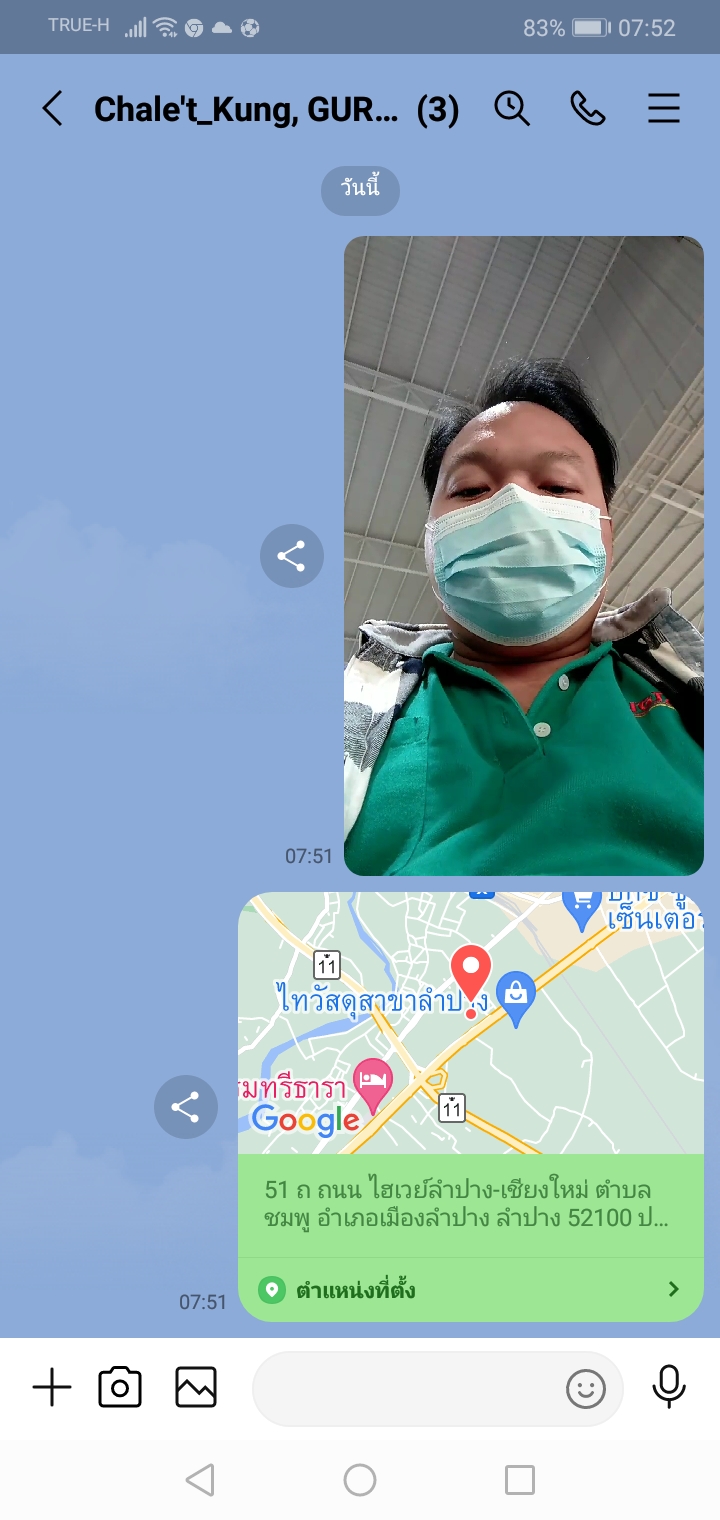Image resolution: width=720 pixels, height=1520 pixels.
Task: Record a voice message with the microphone
Action: click(669, 1388)
